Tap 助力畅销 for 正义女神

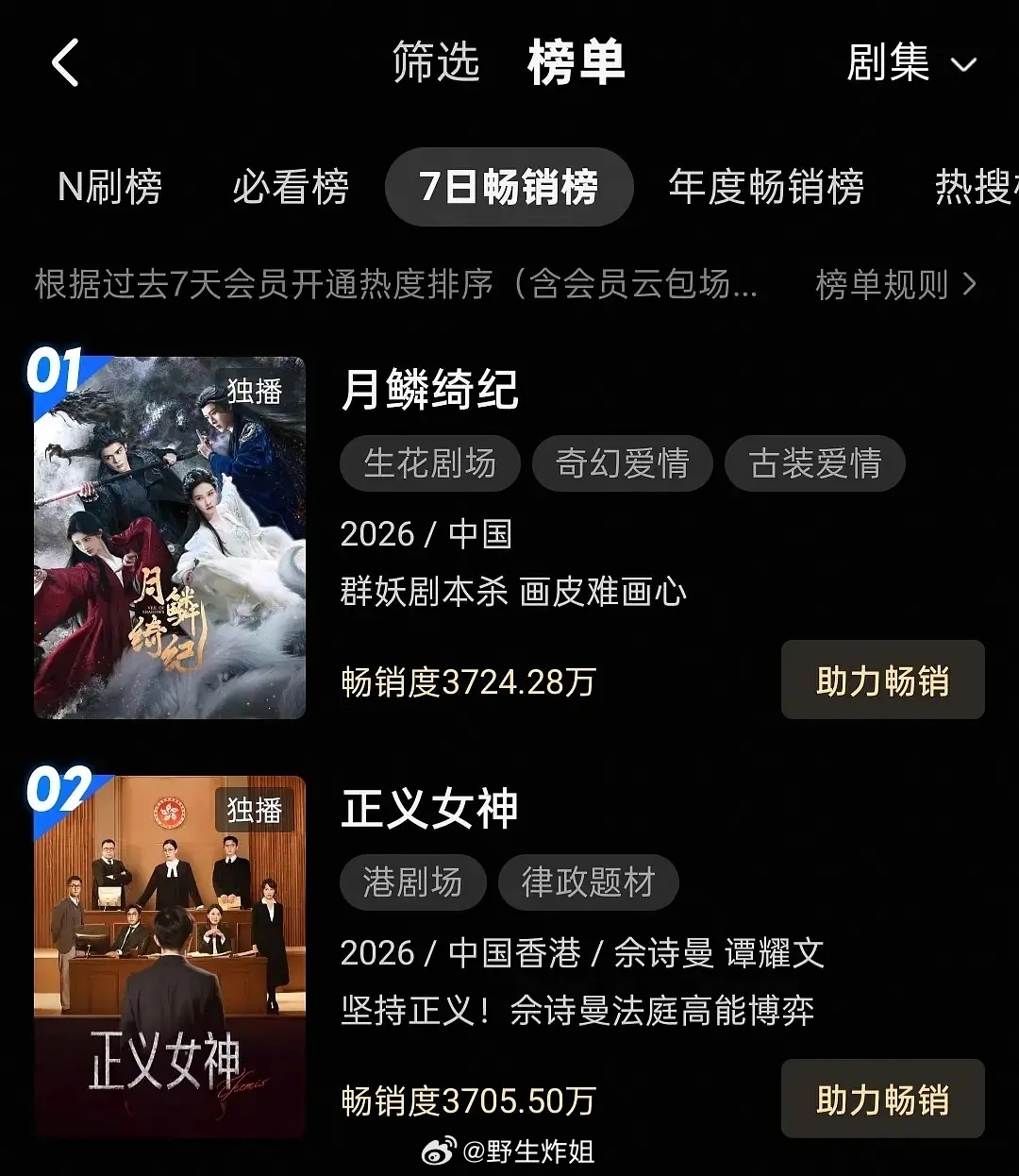(883, 1100)
